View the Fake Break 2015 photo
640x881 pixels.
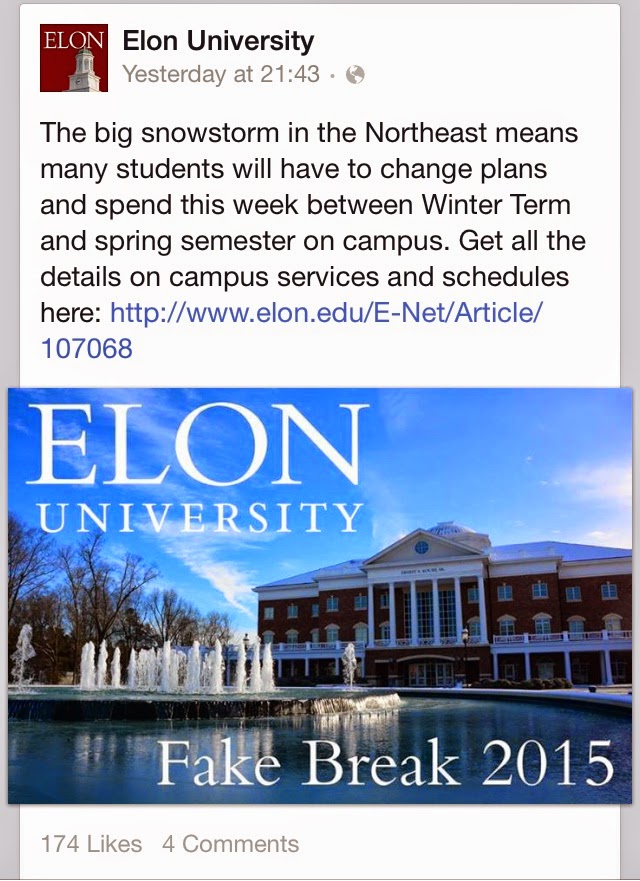(320, 596)
